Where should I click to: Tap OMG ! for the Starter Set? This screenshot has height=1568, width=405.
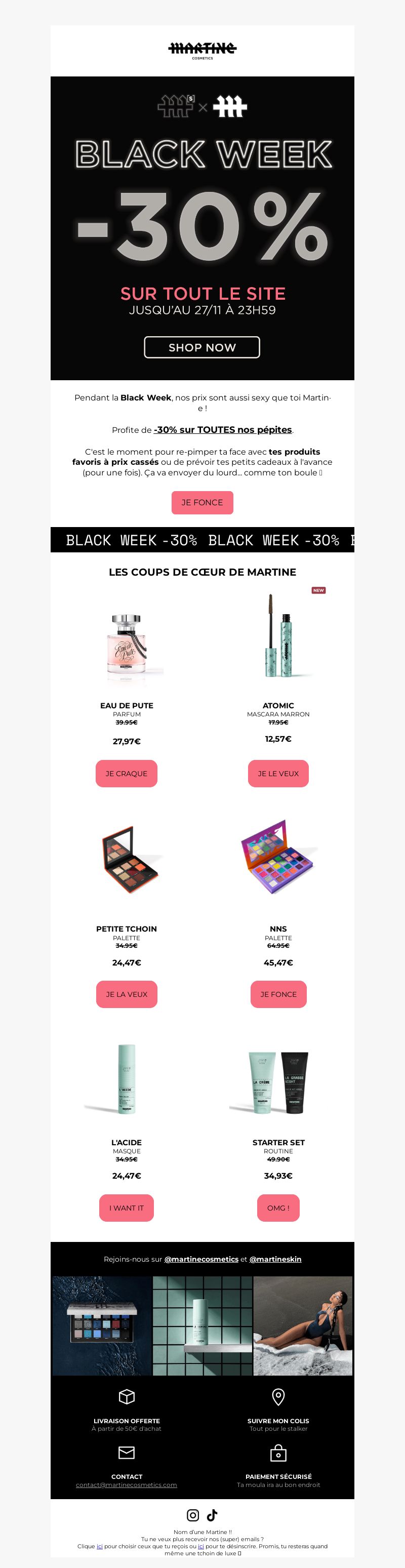(x=278, y=1208)
